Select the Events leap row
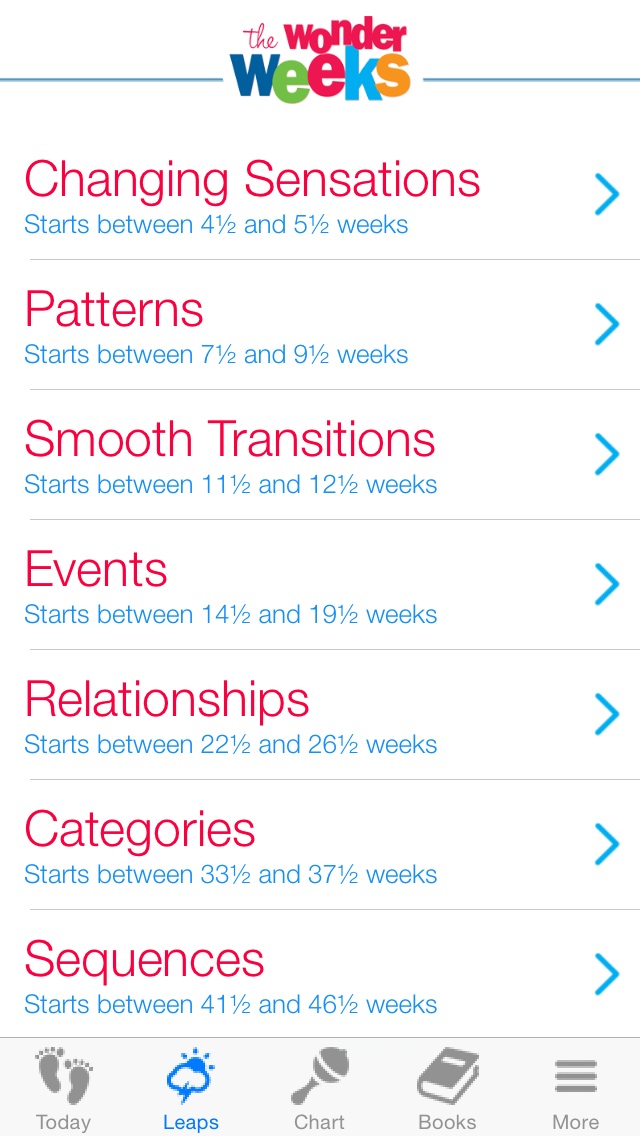Viewport: 640px width, 1136px height. 320,586
